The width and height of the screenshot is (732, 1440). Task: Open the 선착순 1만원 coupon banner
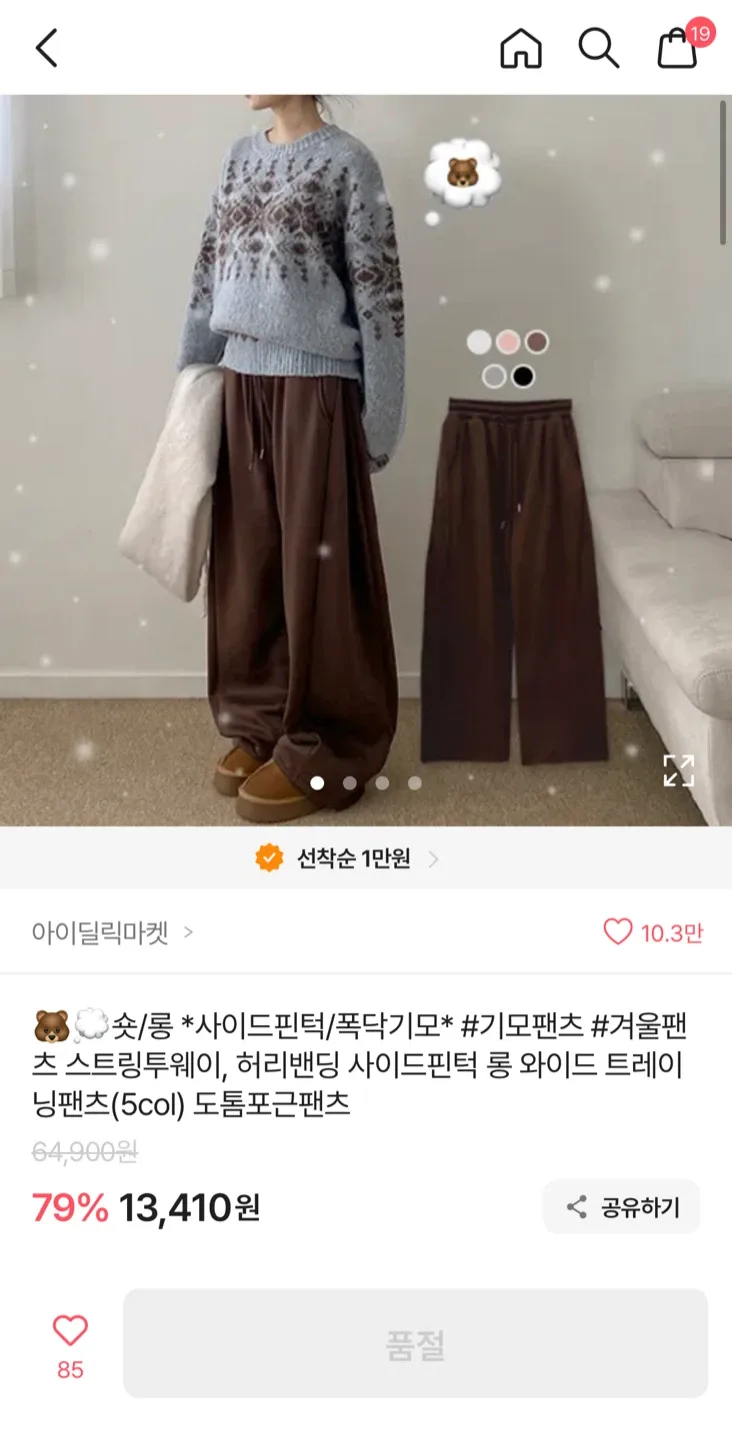pyautogui.click(x=347, y=858)
